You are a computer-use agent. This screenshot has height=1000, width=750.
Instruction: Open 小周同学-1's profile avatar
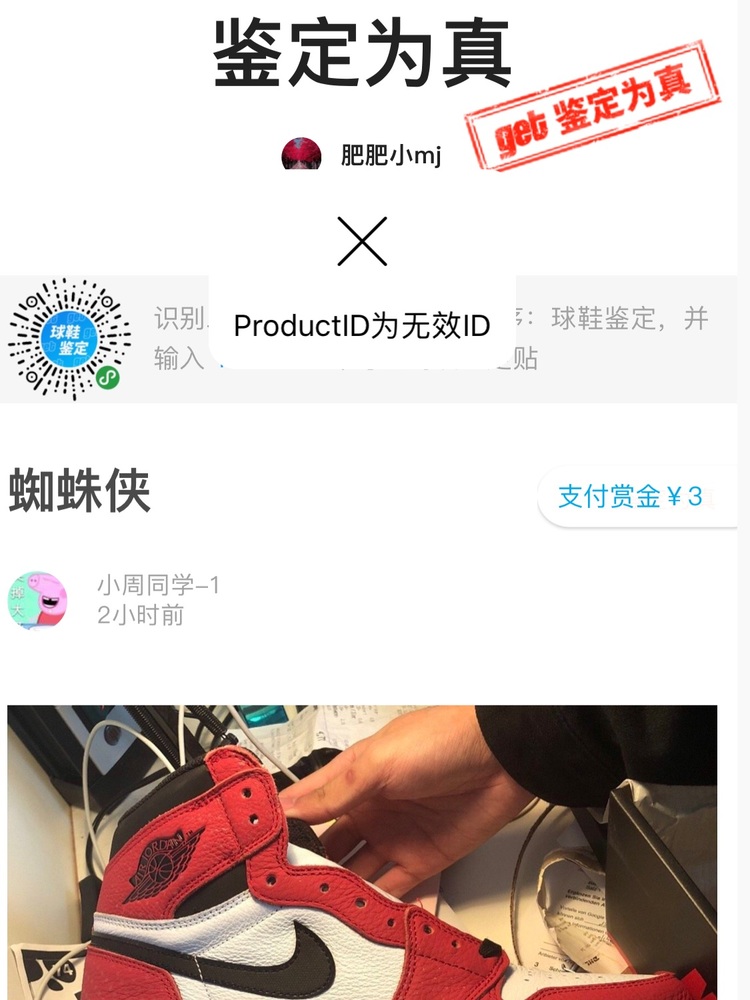(x=38, y=600)
